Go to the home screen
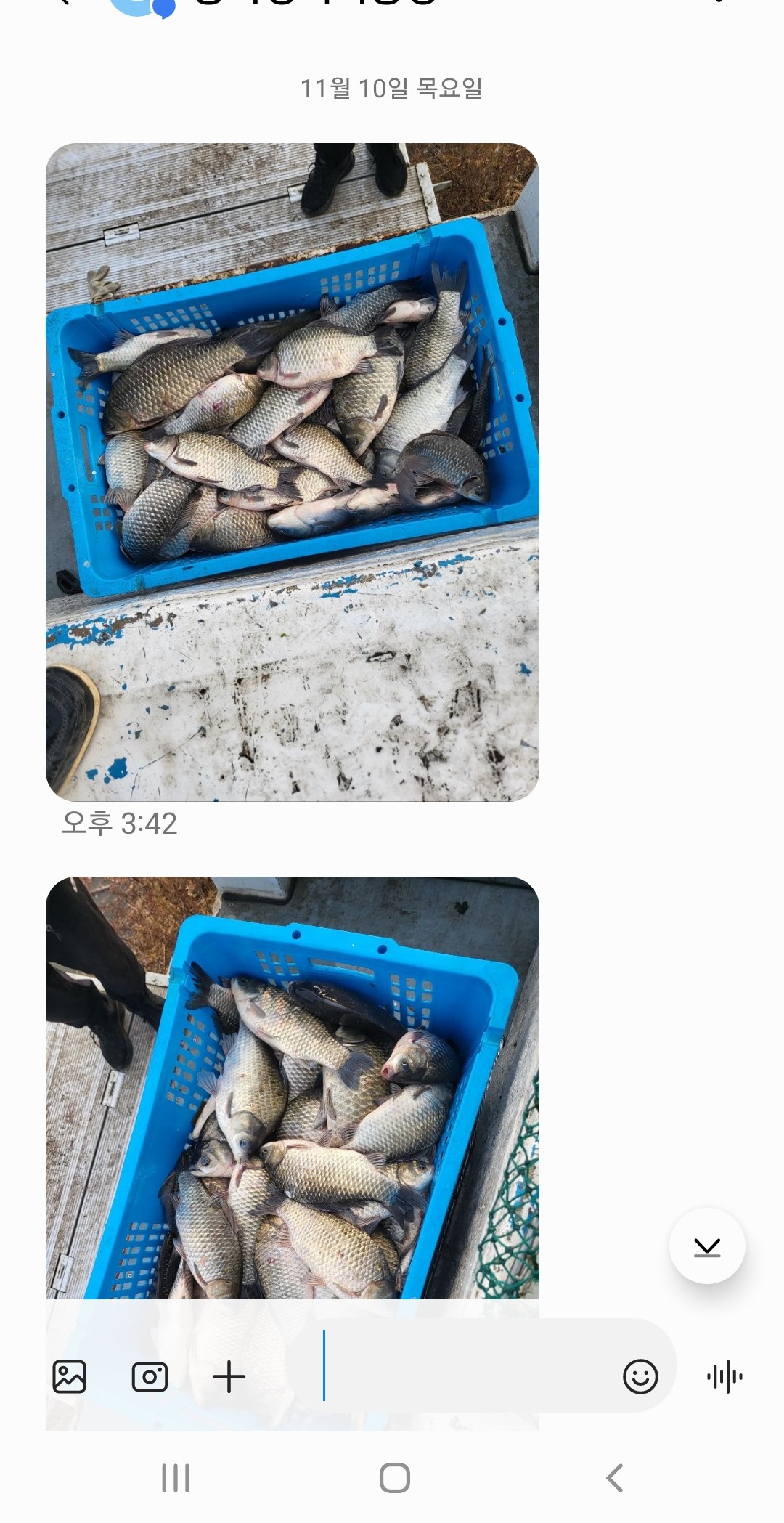The image size is (784, 1523). pos(394,1478)
